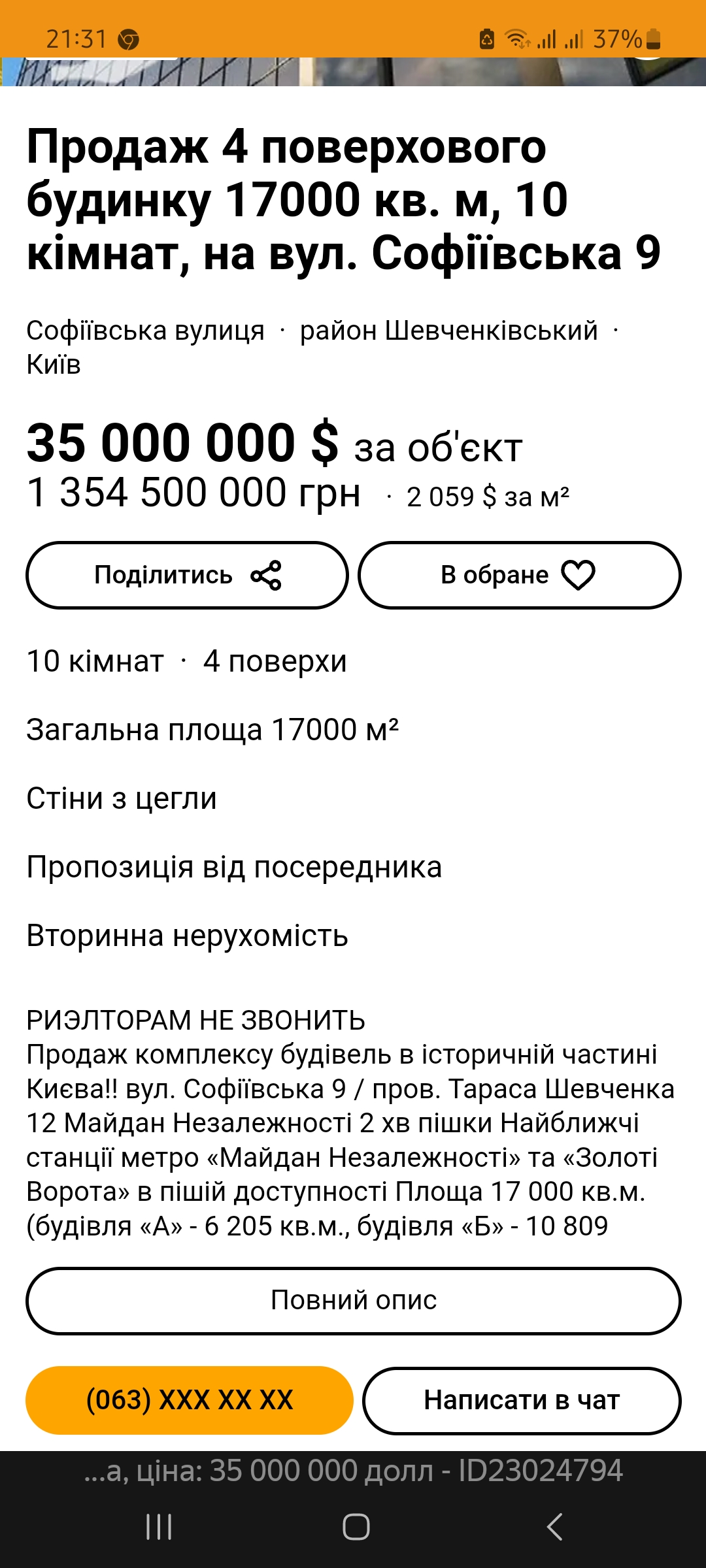The height and width of the screenshot is (1568, 706).
Task: Open recent apps from the navigation bar
Action: coord(159,1527)
